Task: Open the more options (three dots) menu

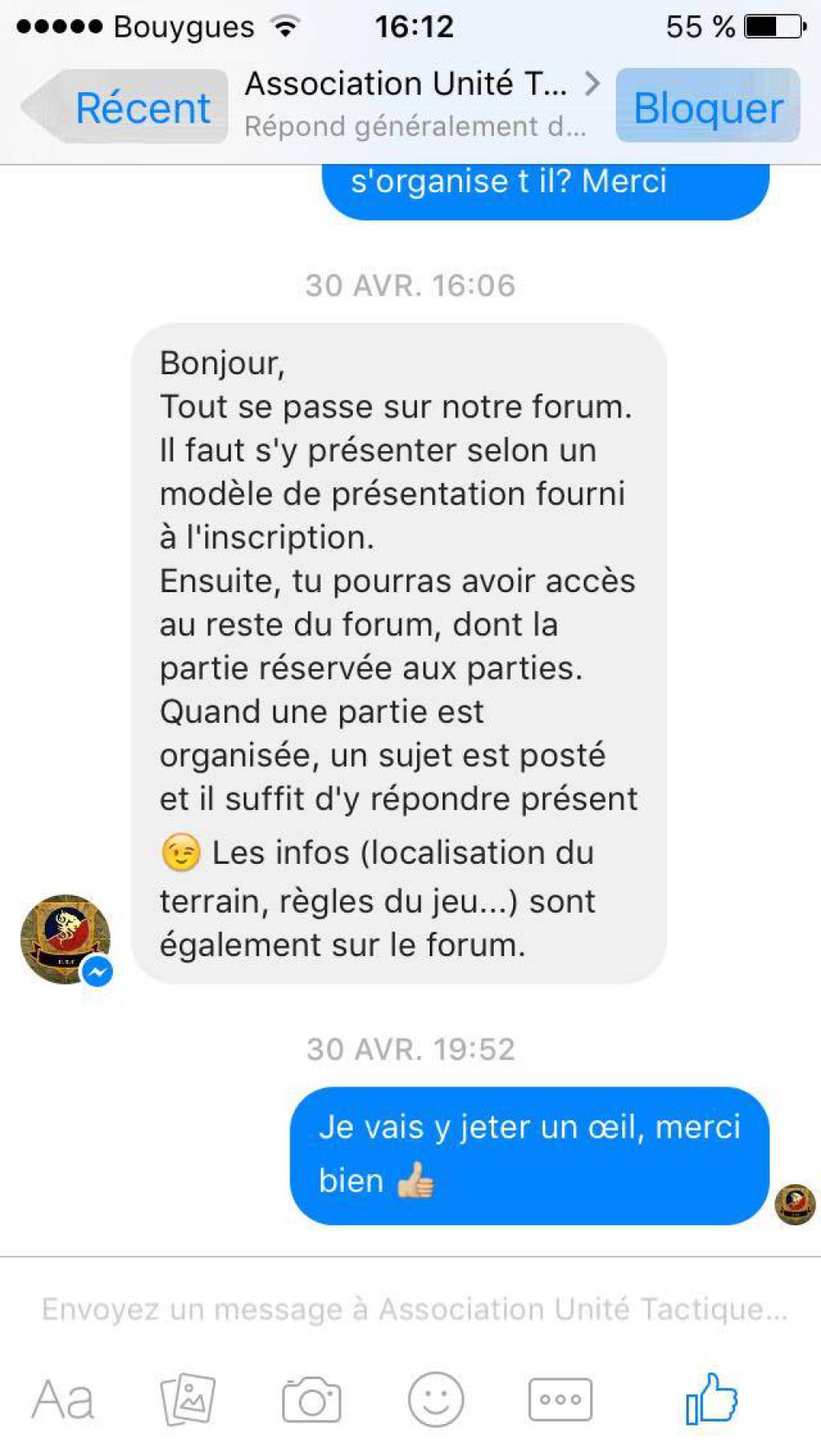Action: tap(560, 1400)
